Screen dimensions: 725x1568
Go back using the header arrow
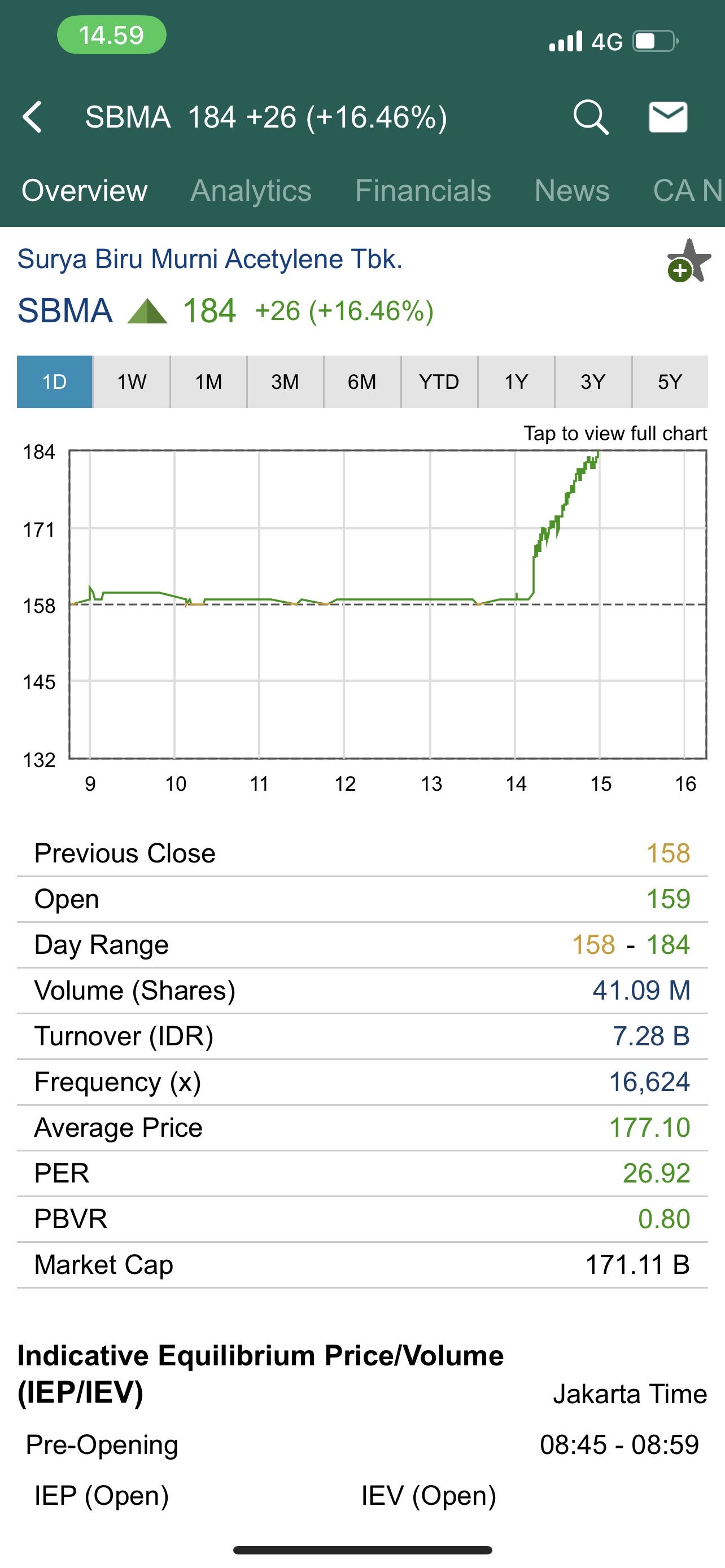(33, 117)
